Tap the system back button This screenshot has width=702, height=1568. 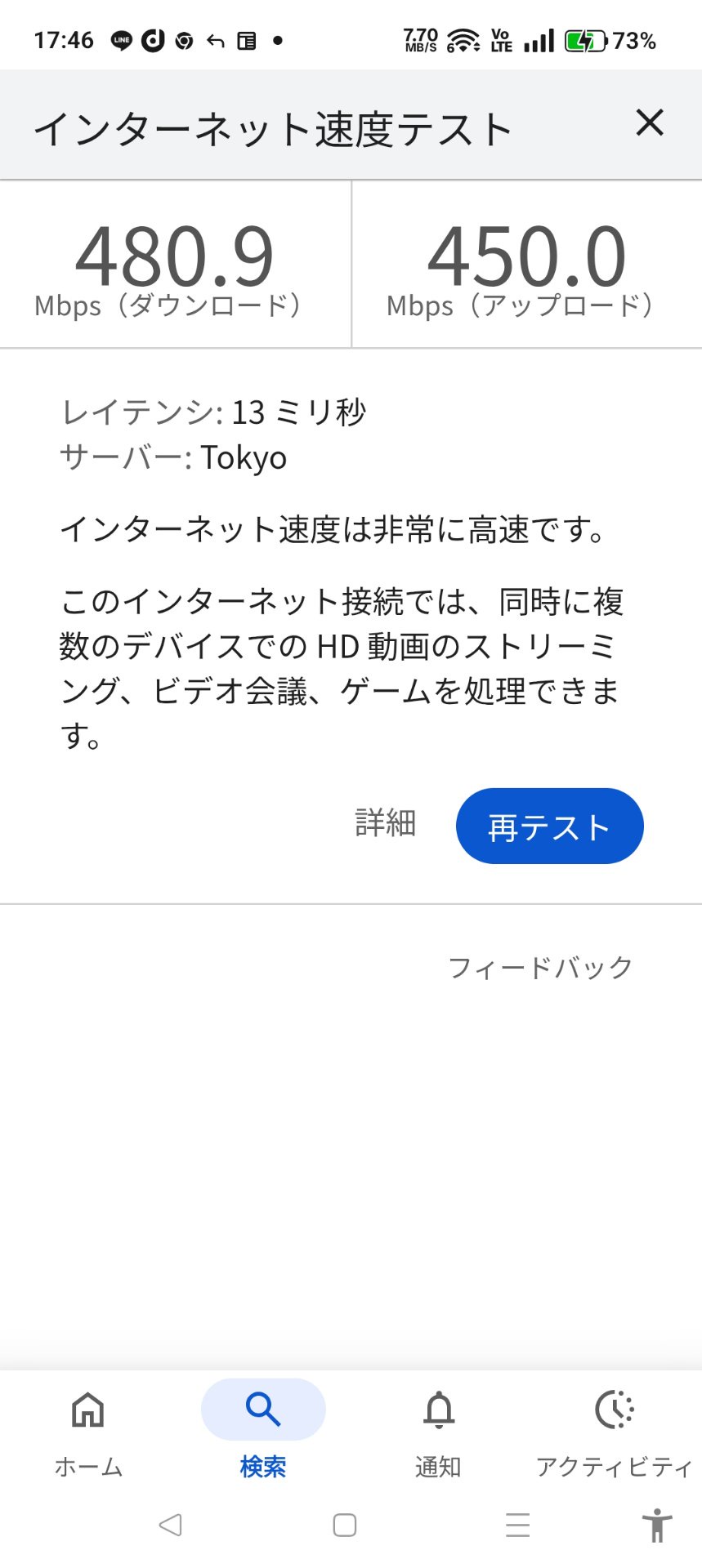171,1525
